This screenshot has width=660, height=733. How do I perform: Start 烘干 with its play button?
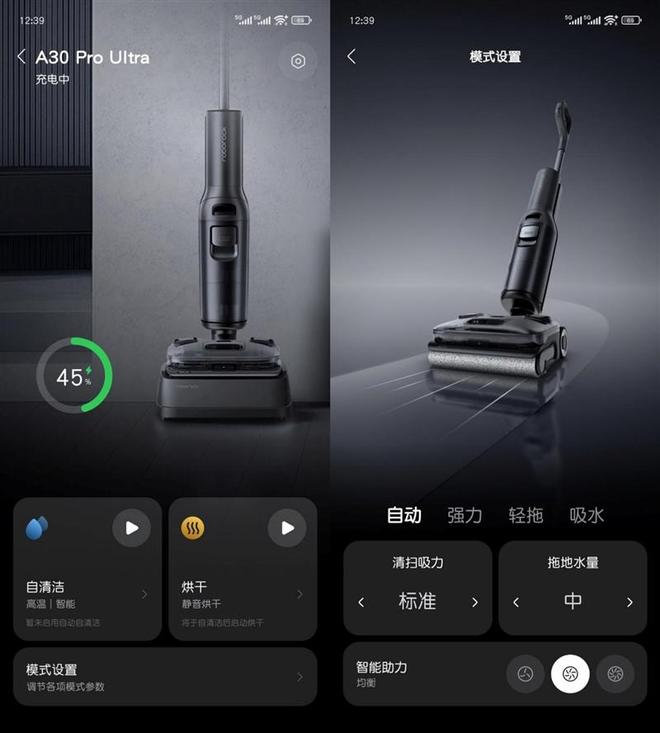[288, 528]
